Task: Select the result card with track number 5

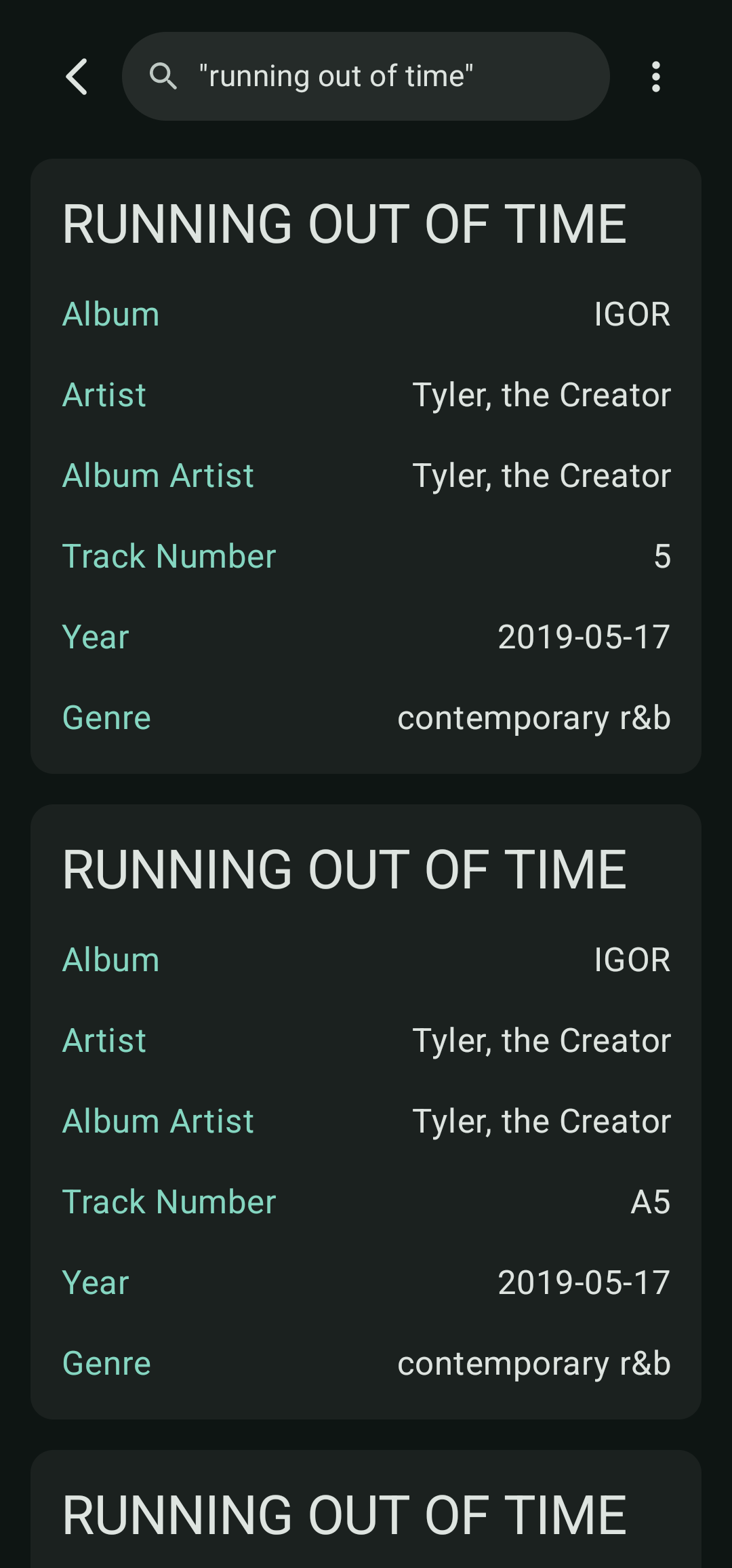Action: [366, 466]
